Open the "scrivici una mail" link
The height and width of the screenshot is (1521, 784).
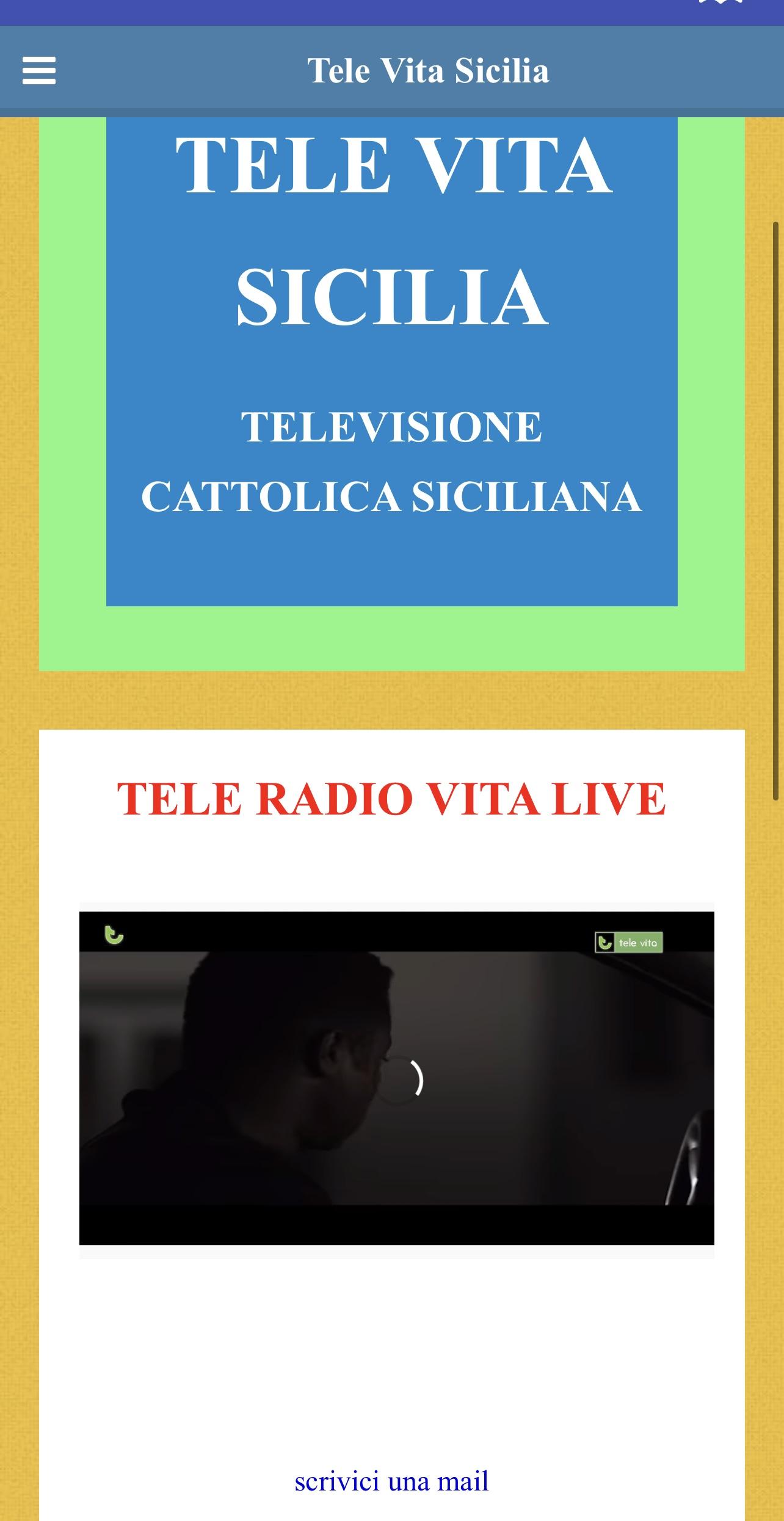point(391,1482)
